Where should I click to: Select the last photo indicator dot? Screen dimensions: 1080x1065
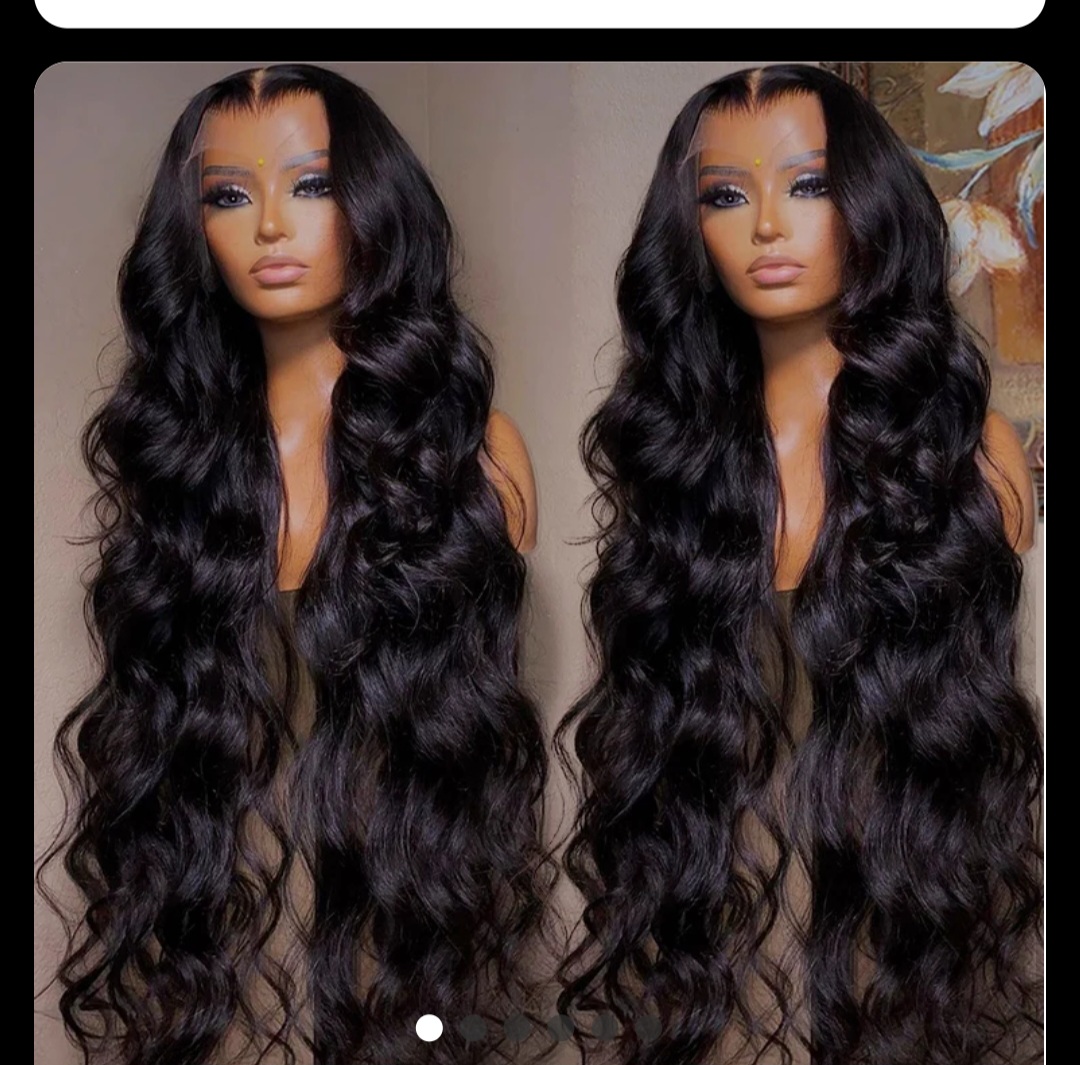tap(649, 1028)
